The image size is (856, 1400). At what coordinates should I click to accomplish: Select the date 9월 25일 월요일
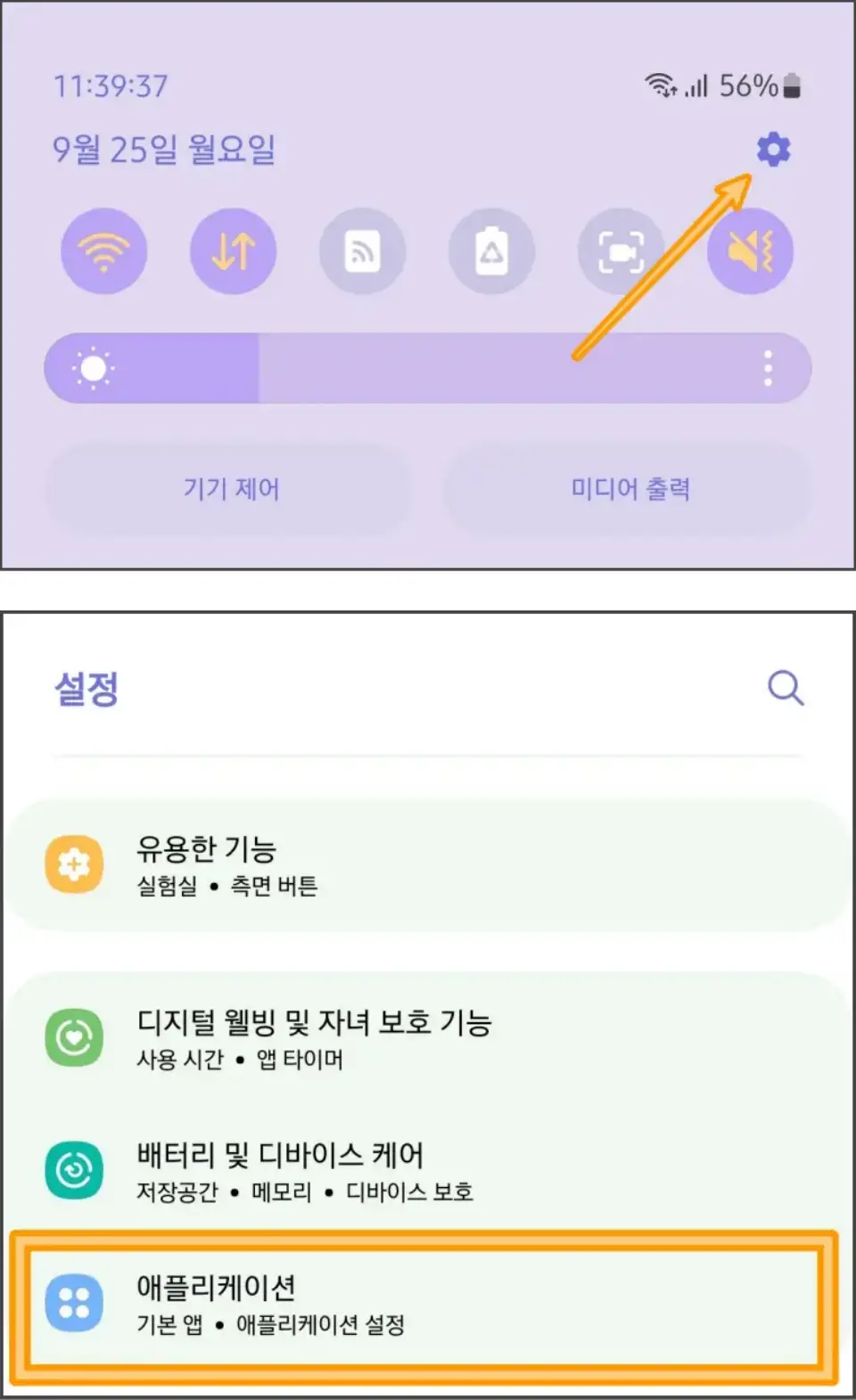(165, 150)
